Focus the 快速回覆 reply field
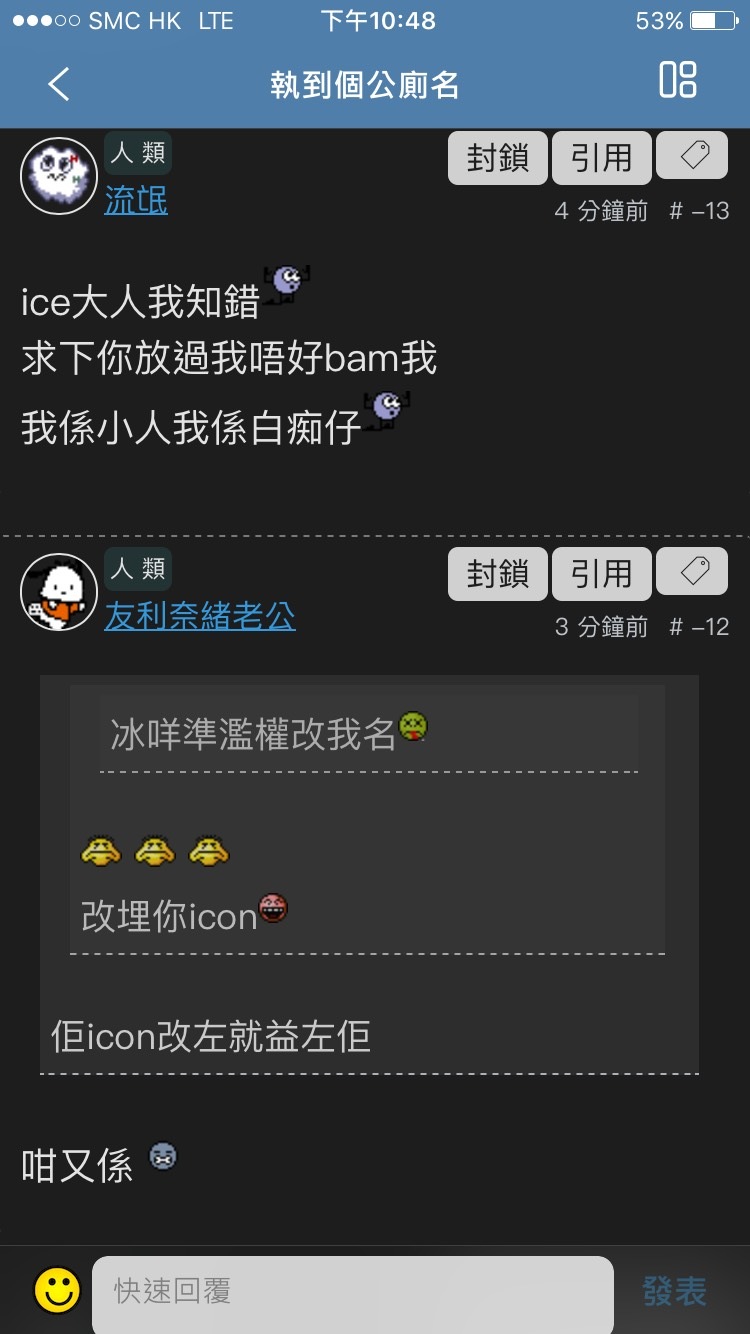 (x=352, y=1291)
